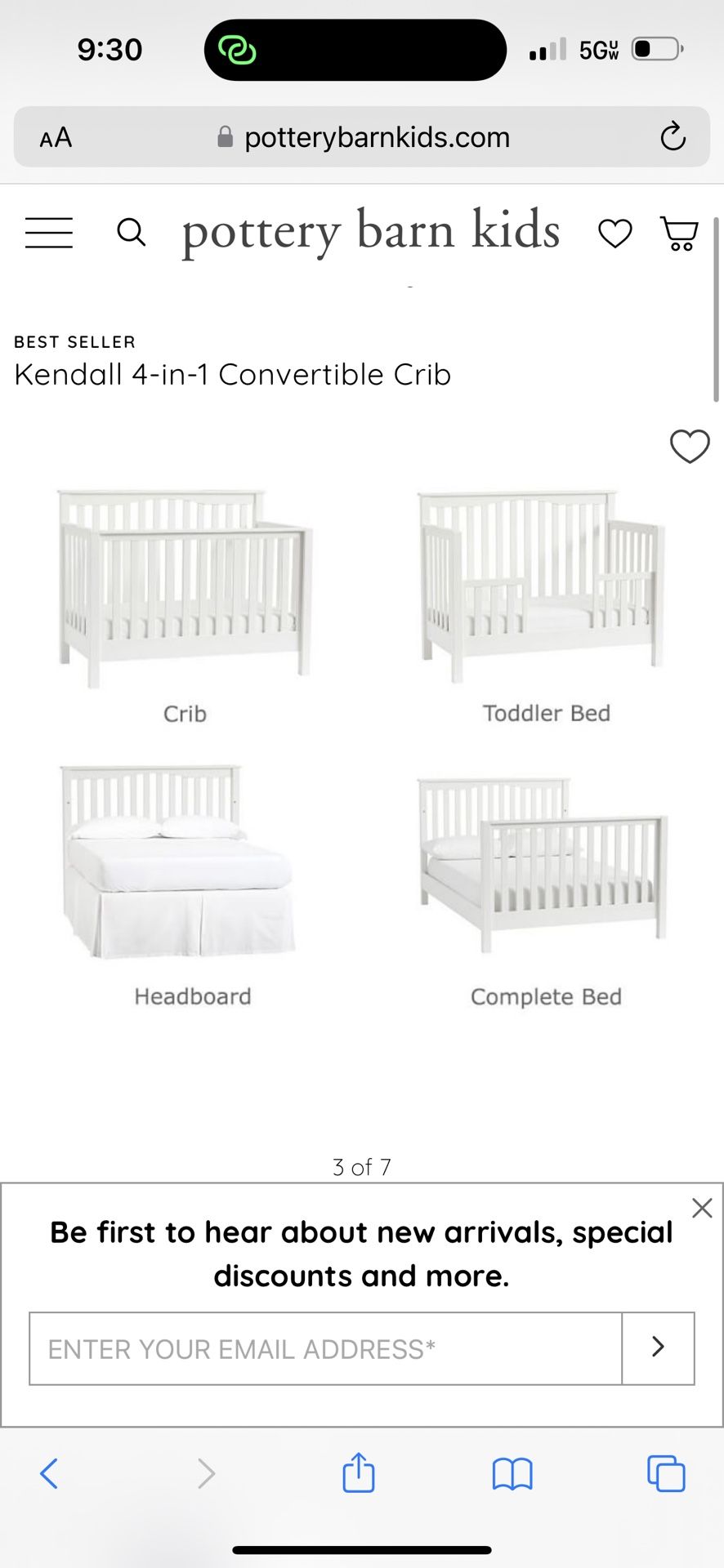Tap the email address field

tap(325, 1348)
